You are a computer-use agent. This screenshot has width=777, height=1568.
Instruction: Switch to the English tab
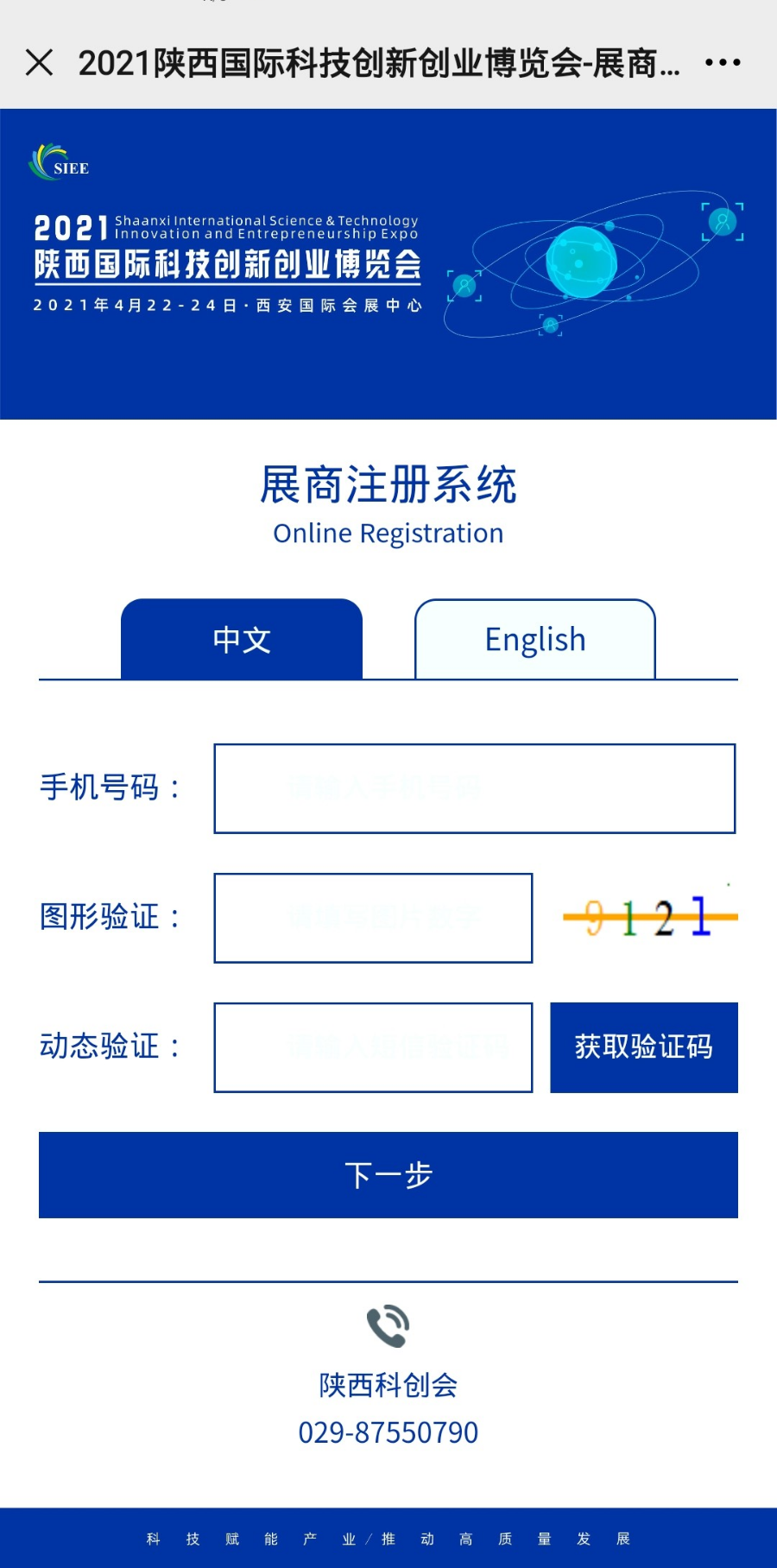(535, 639)
